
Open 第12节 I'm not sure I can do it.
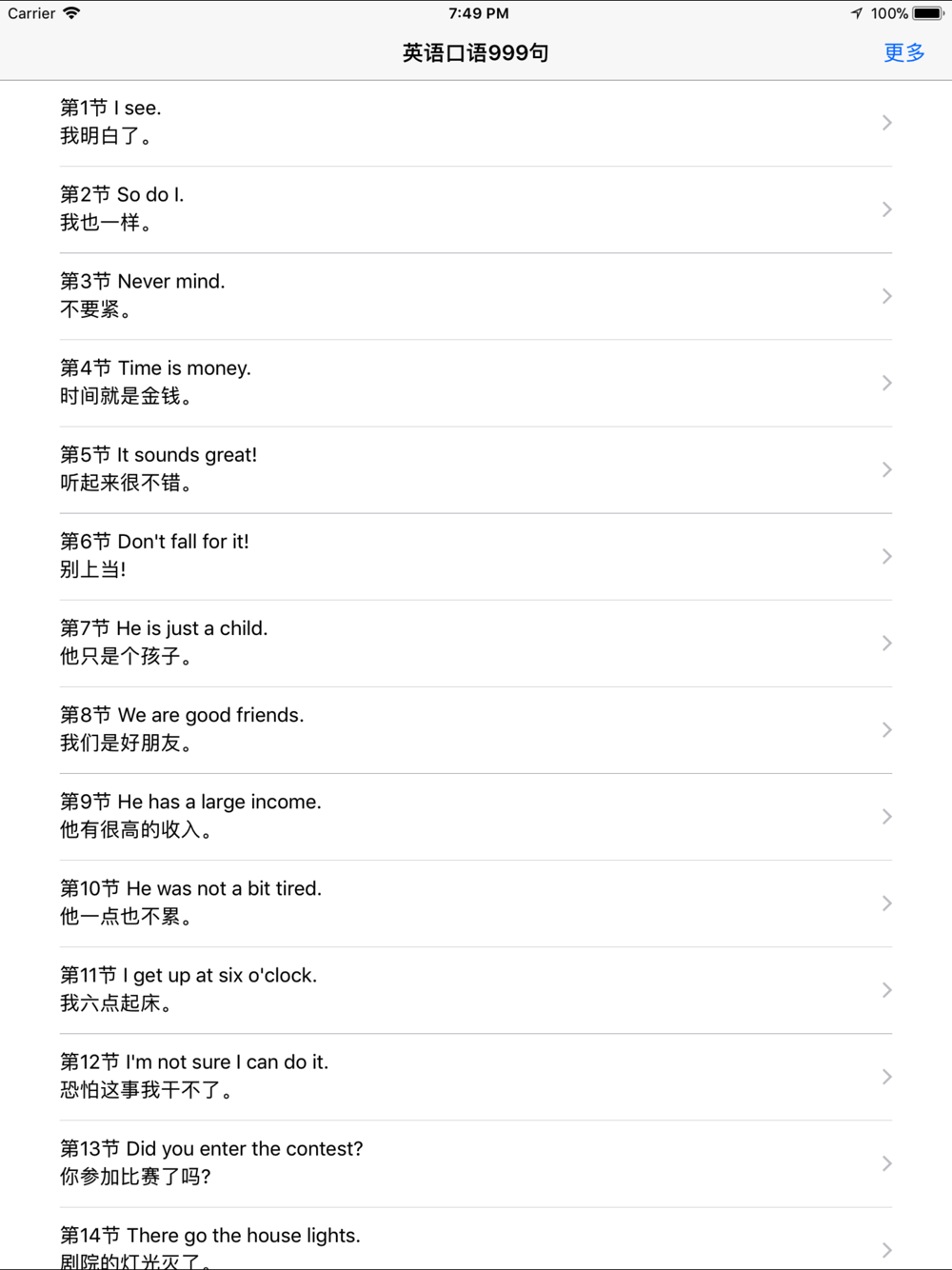tap(476, 1076)
